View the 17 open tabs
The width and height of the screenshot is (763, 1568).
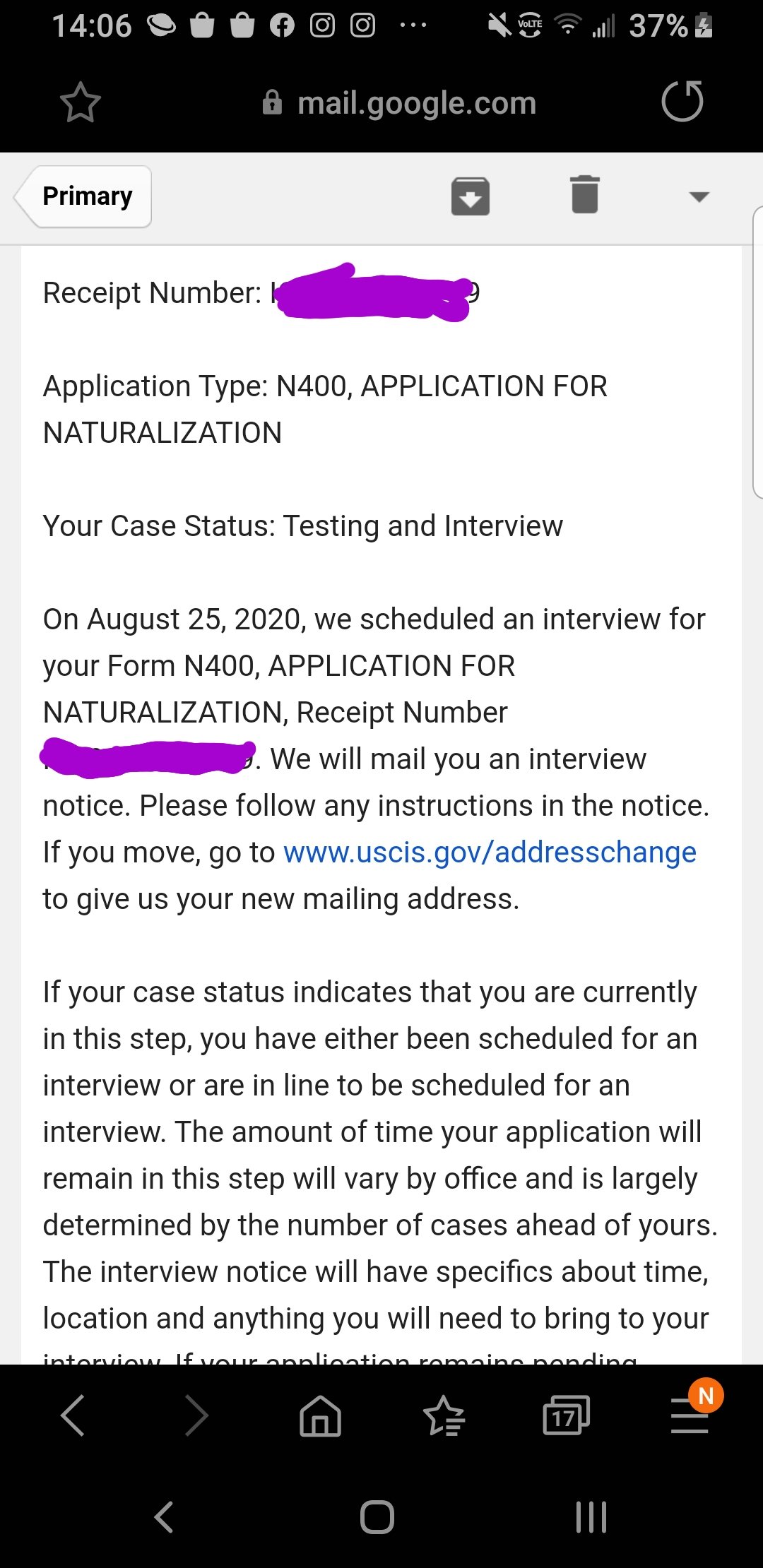click(x=566, y=1415)
